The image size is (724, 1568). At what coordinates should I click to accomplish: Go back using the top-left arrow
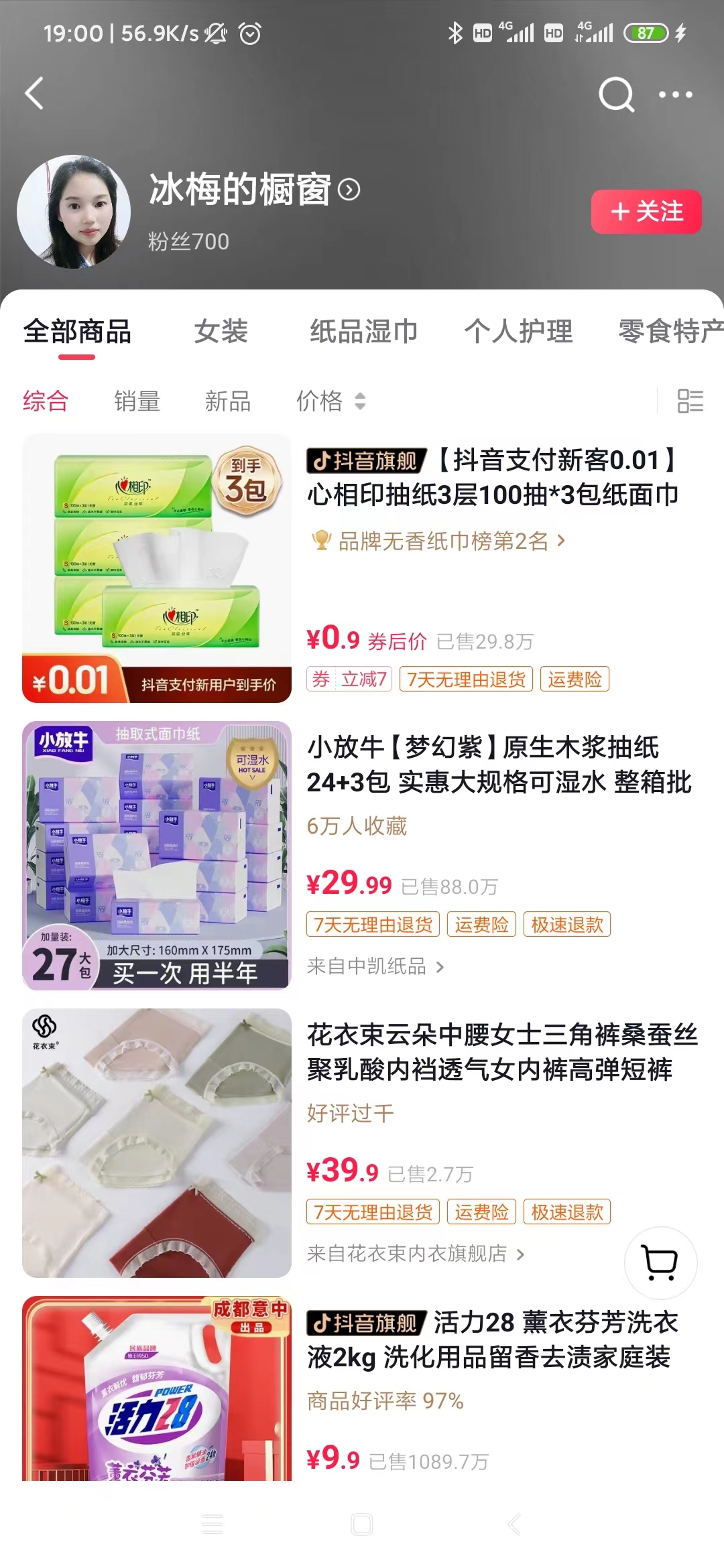[34, 93]
